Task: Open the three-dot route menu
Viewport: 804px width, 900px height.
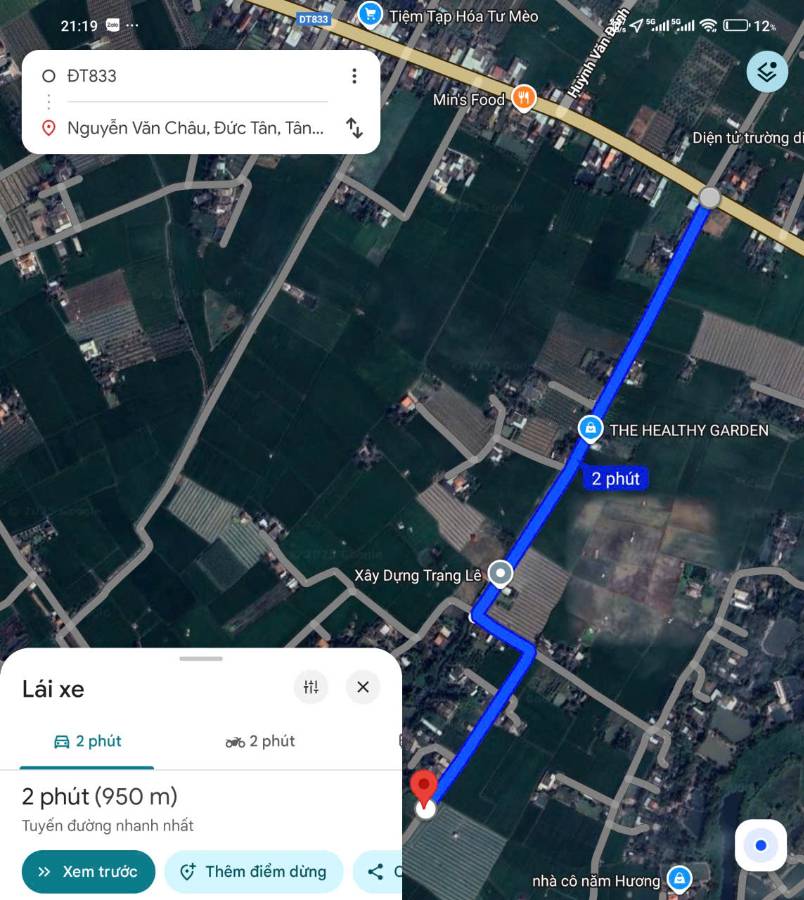Action: click(x=353, y=75)
